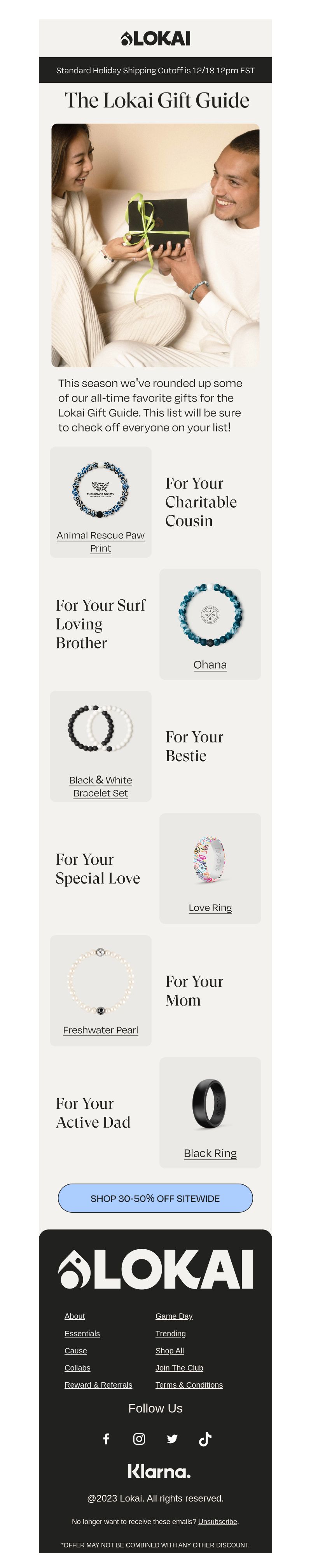The image size is (311, 1568).
Task: Open Lokai's TikTok icon
Action: tap(205, 1438)
